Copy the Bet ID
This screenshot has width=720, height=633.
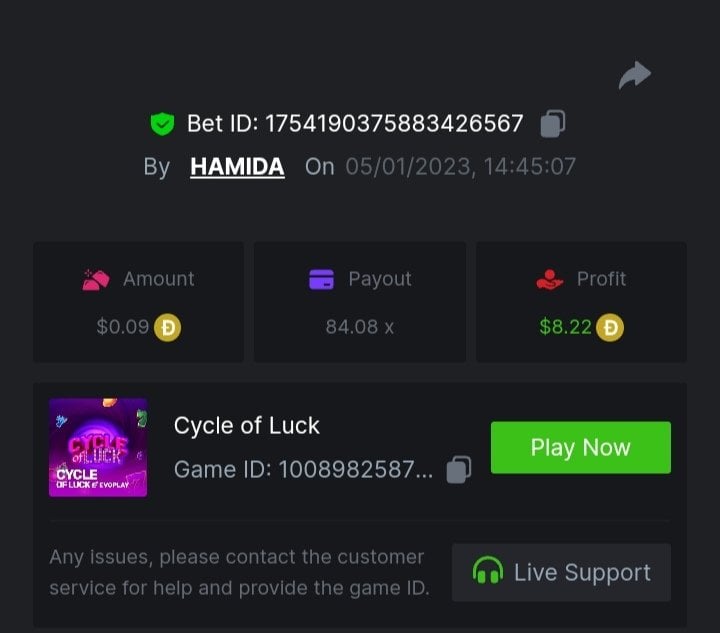(x=553, y=123)
